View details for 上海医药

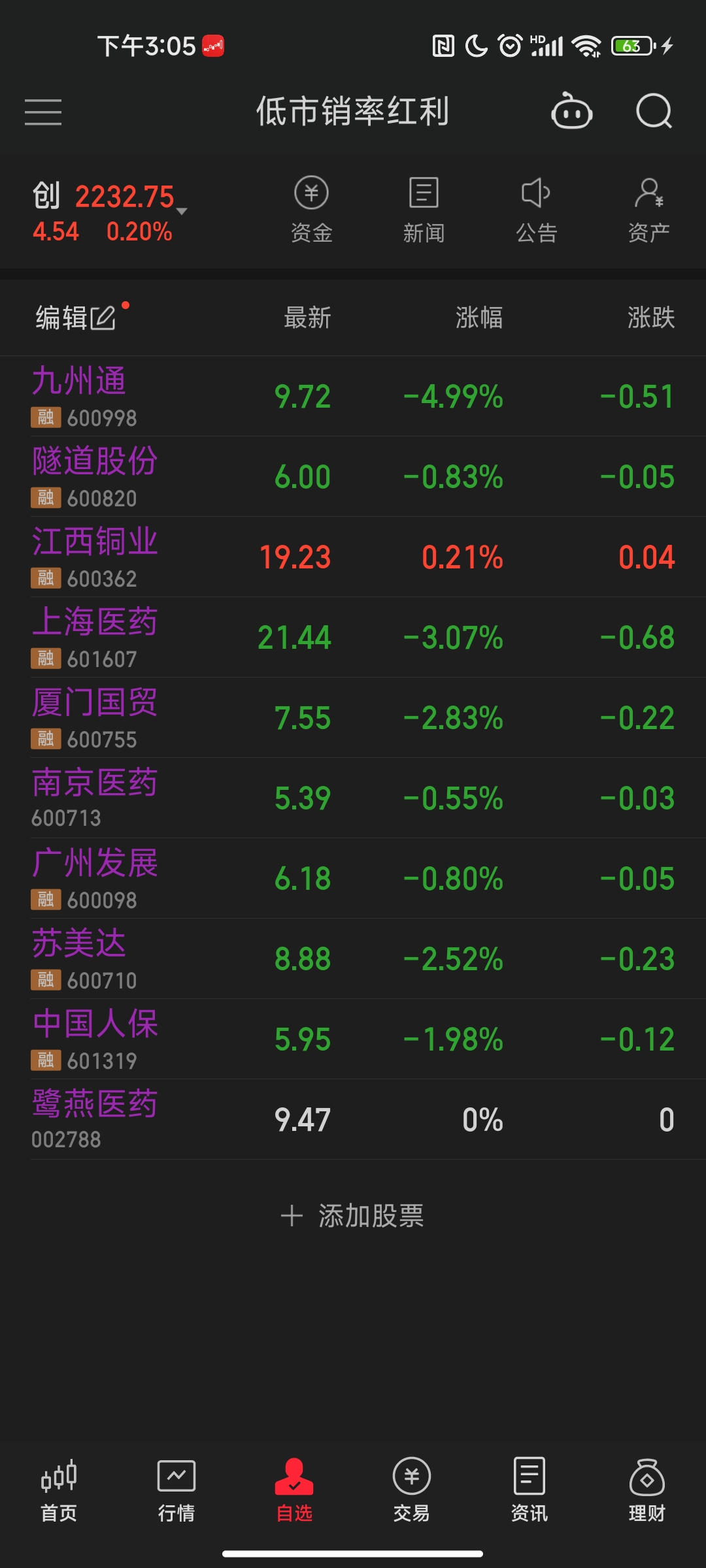tap(353, 638)
